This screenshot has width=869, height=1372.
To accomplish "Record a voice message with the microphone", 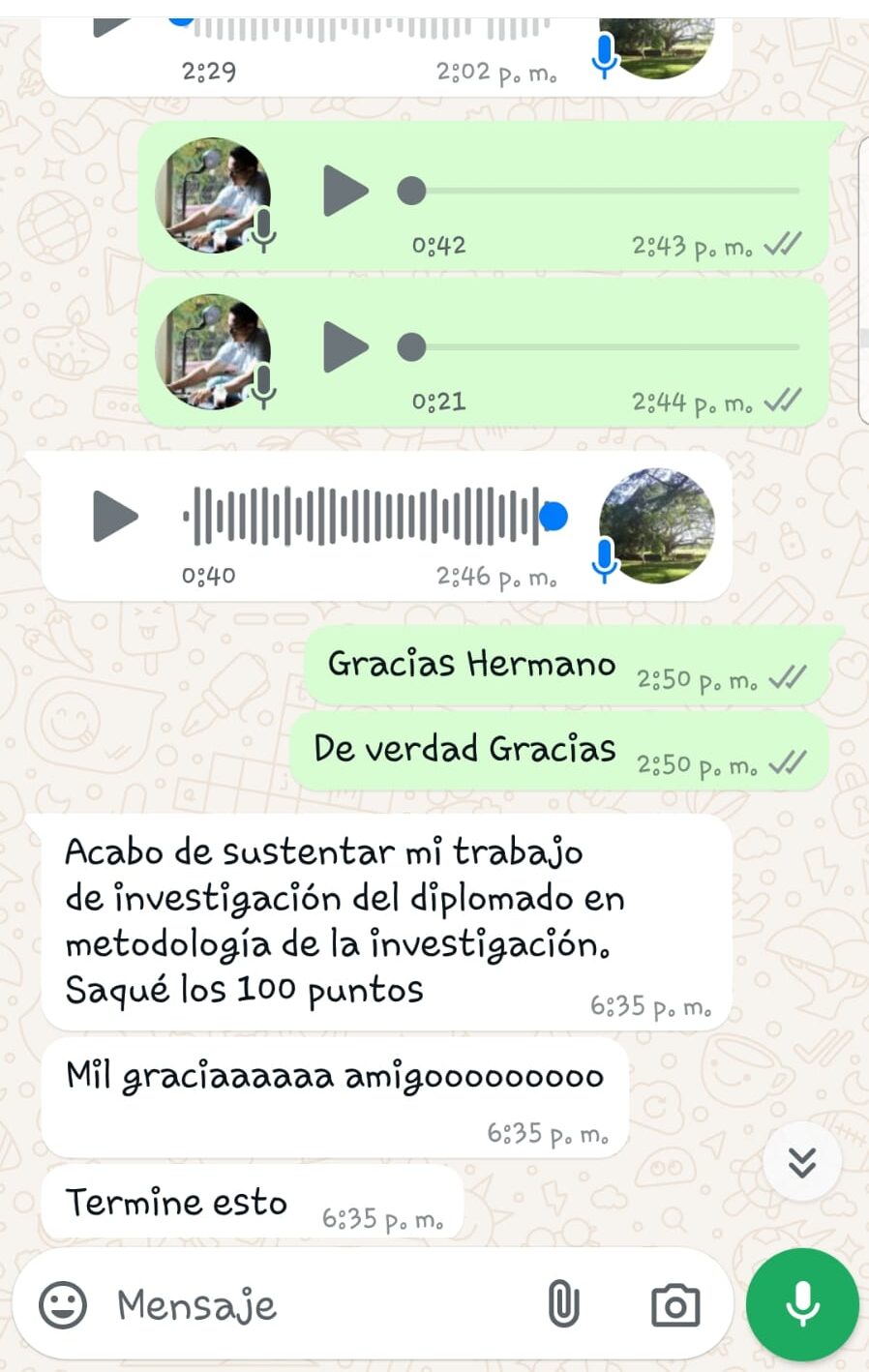I will [x=802, y=1304].
